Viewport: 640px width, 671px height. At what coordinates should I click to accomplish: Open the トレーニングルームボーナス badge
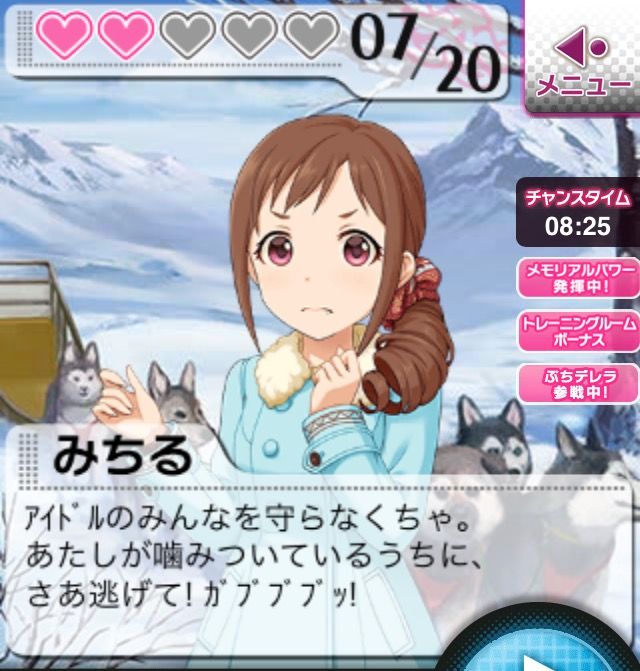[578, 332]
